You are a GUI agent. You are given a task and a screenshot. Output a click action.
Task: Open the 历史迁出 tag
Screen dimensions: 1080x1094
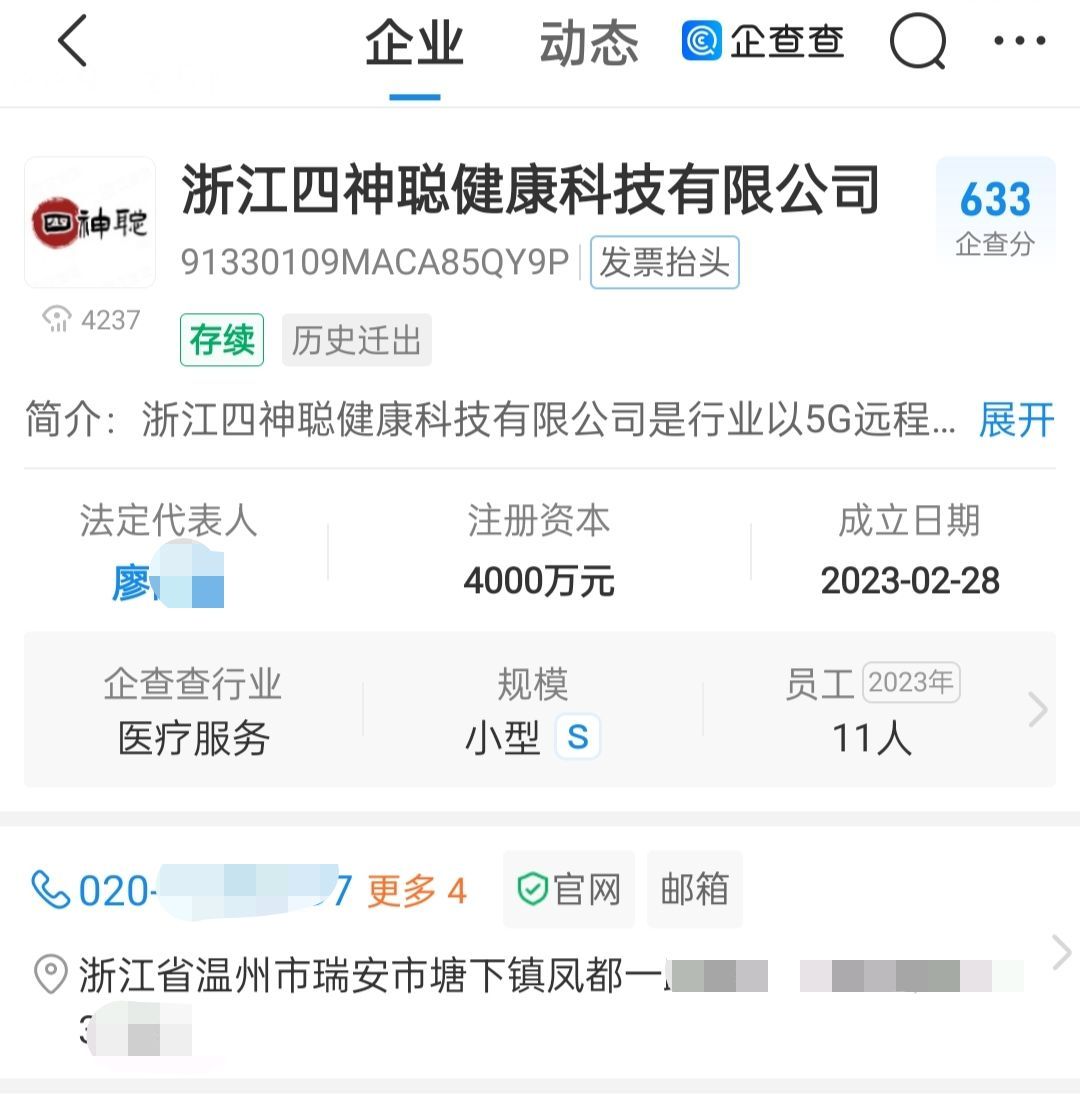(356, 340)
